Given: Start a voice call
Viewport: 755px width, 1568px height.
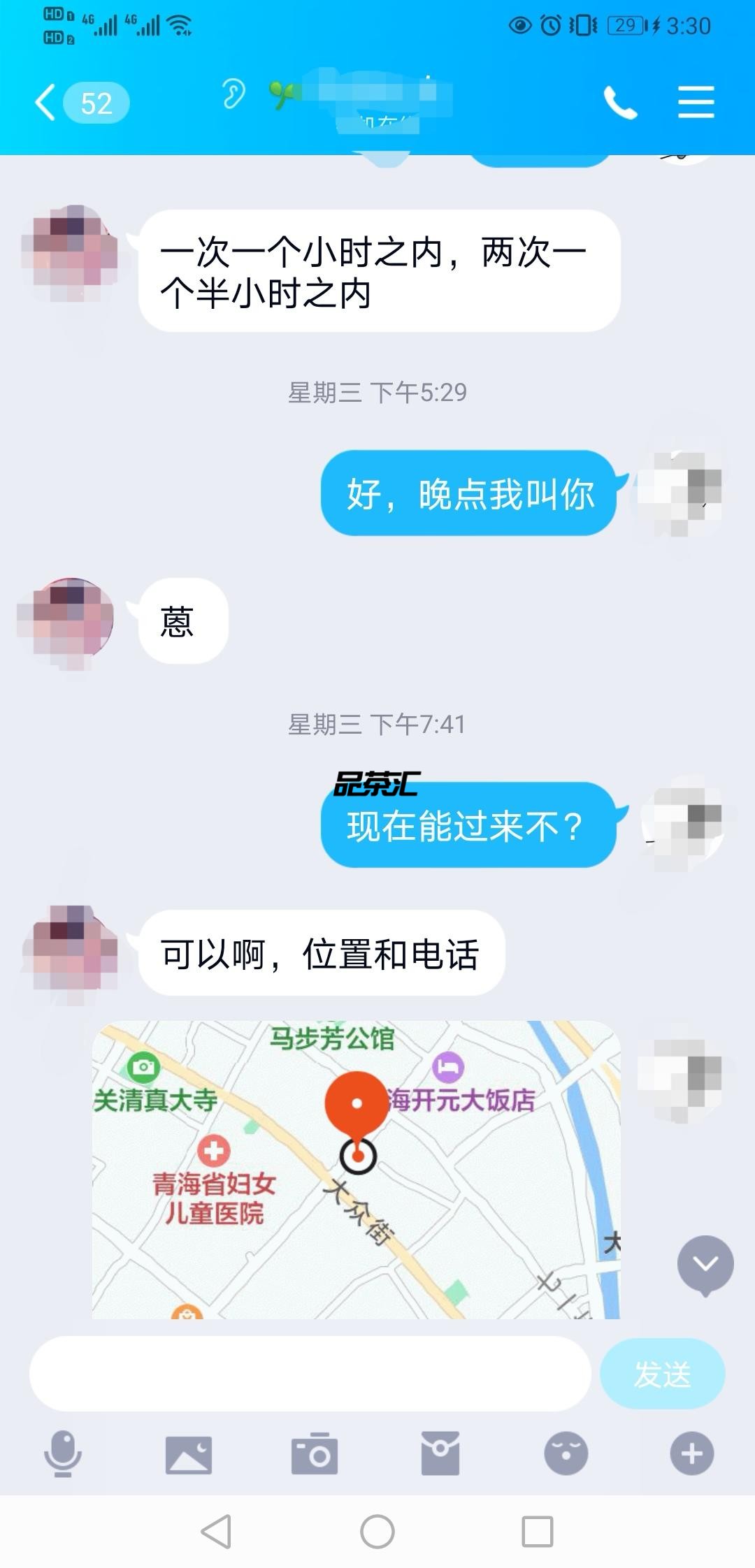Looking at the screenshot, I should pyautogui.click(x=620, y=103).
